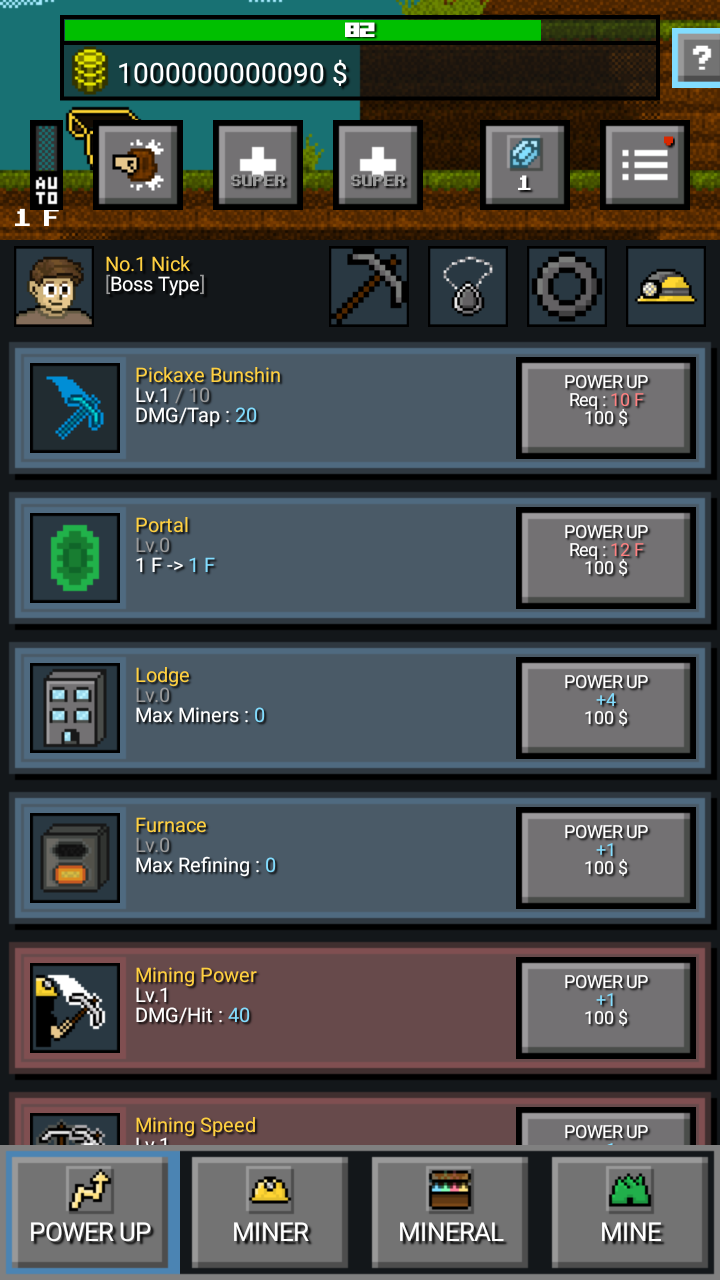Select the necklace equipment slot
720x1280 pixels.
468,287
